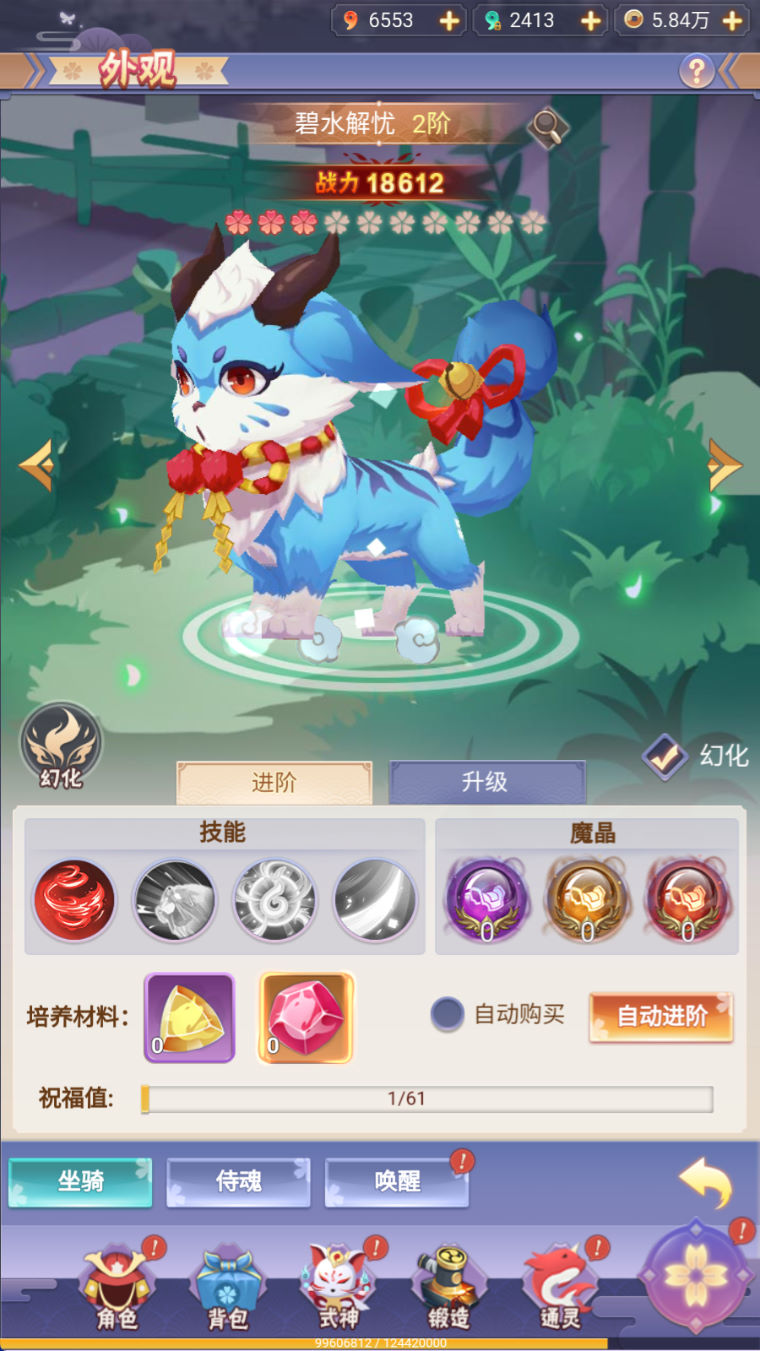Show the previous mount with left arrow

(37, 466)
